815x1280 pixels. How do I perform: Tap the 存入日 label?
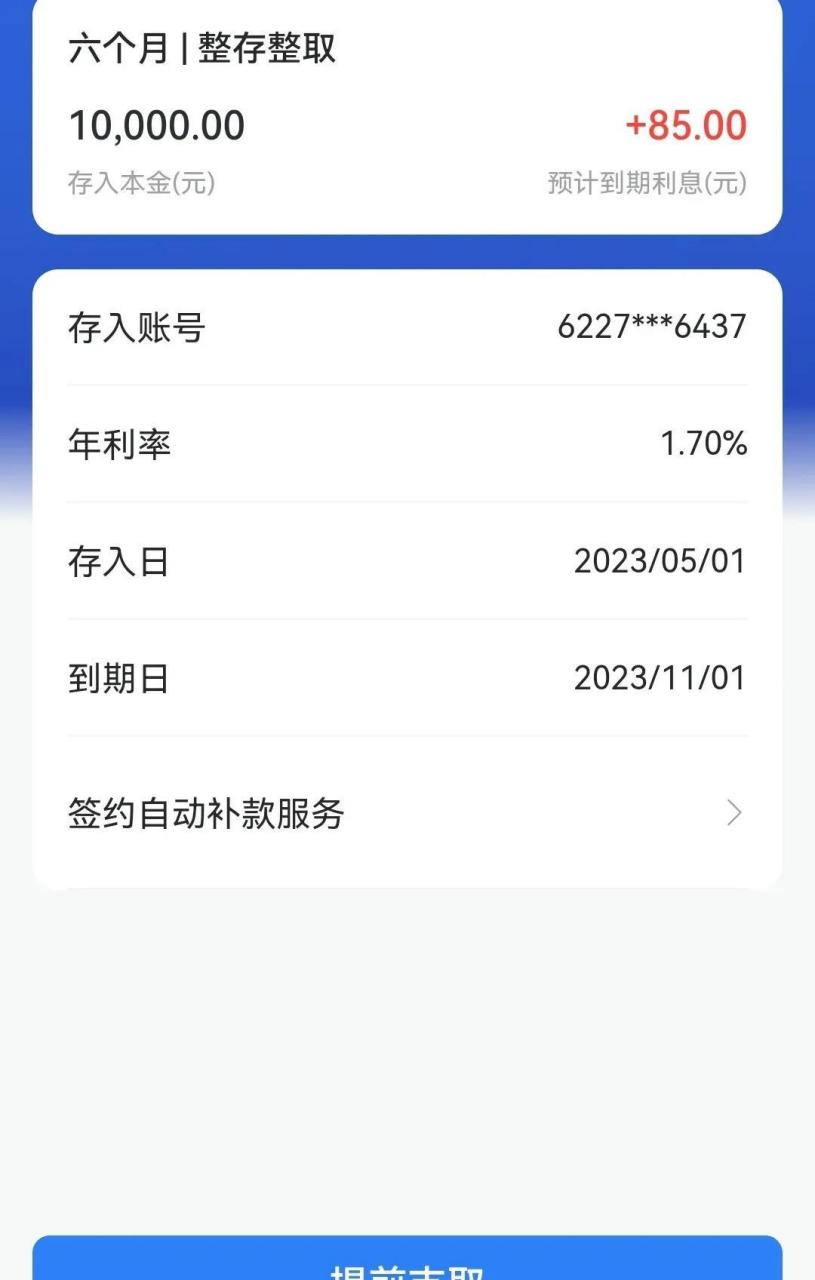[120, 561]
